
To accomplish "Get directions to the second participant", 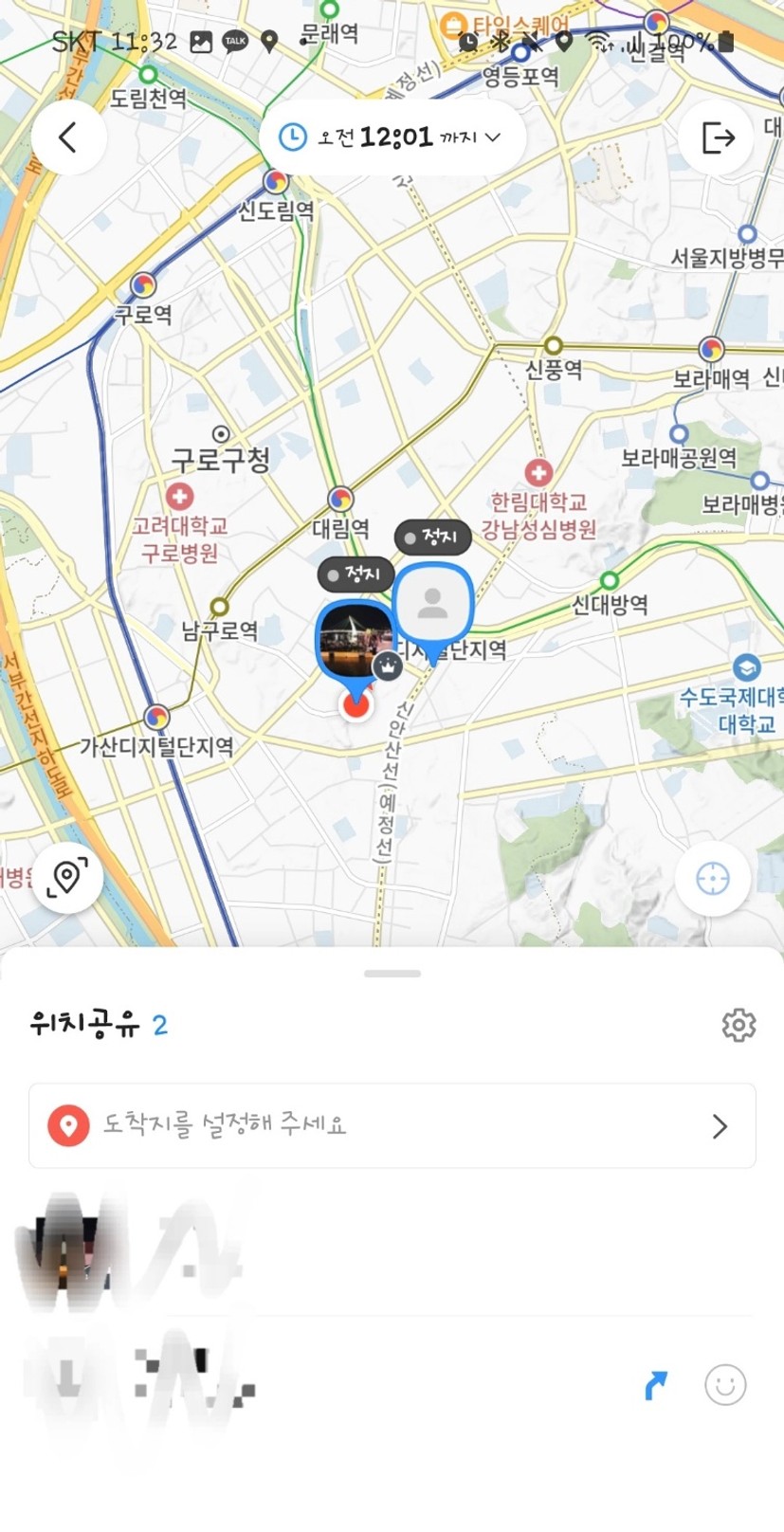I will [x=655, y=1386].
